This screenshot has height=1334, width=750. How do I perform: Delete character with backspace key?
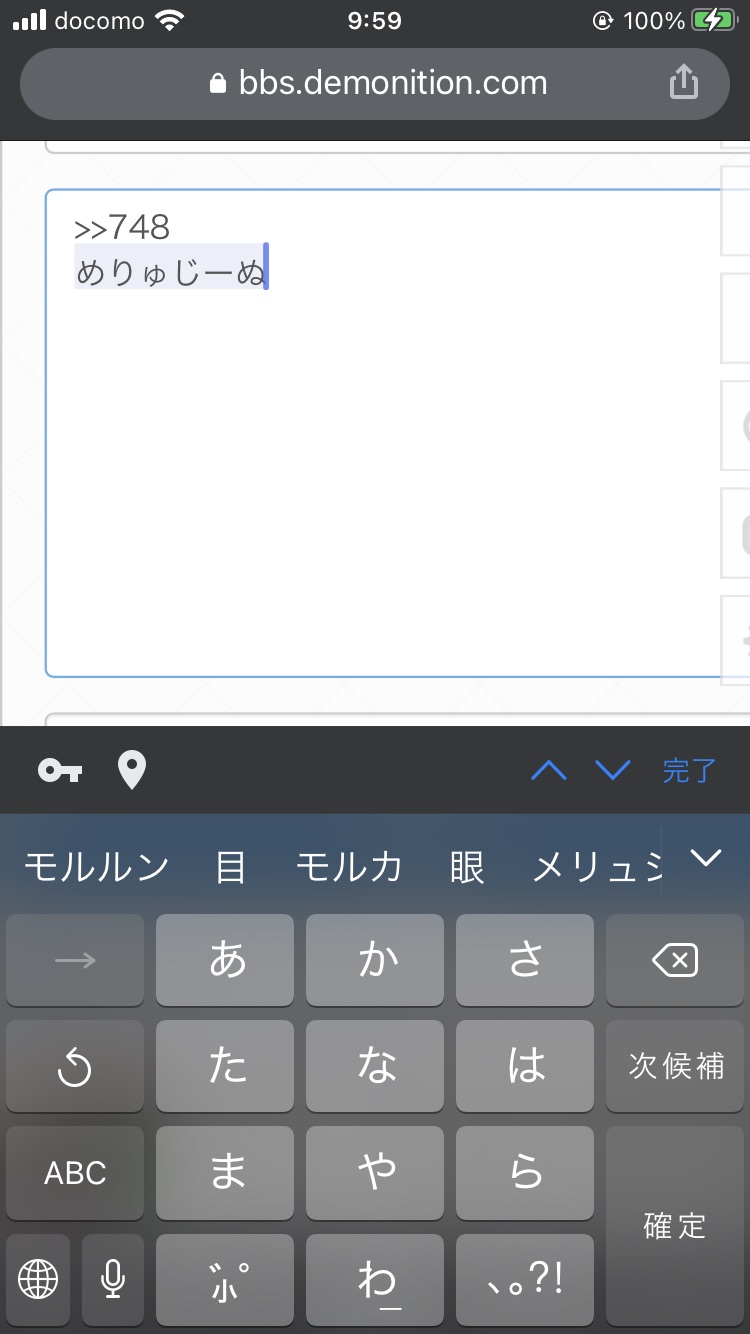[675, 961]
